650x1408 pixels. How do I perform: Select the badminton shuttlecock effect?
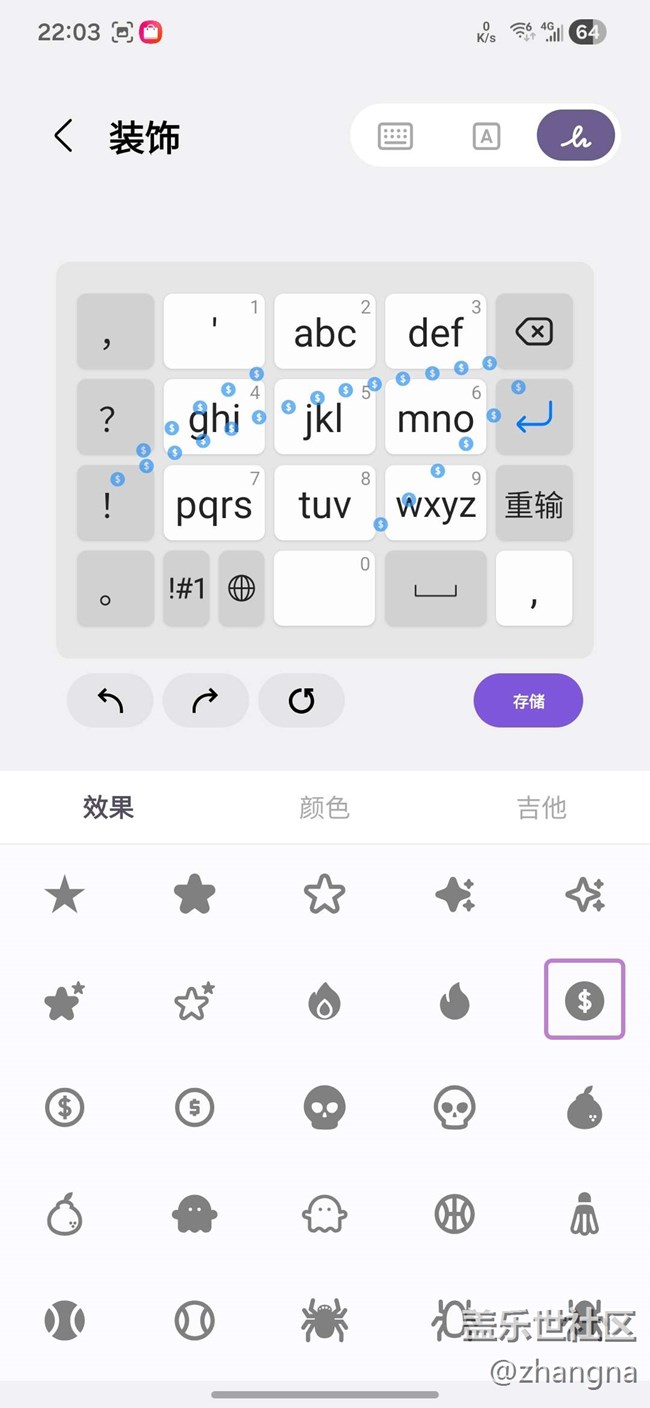(x=584, y=1216)
